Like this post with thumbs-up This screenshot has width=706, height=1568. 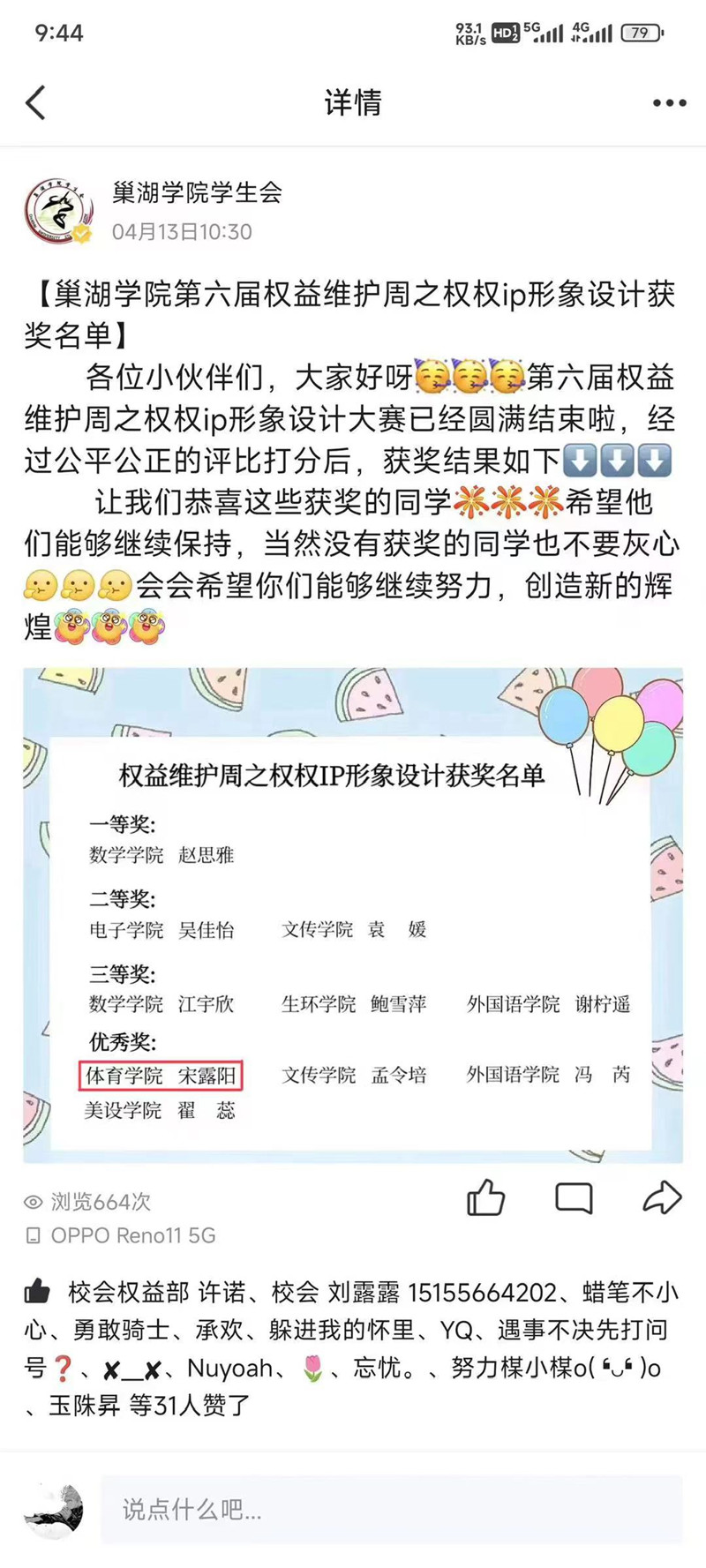click(x=485, y=1197)
